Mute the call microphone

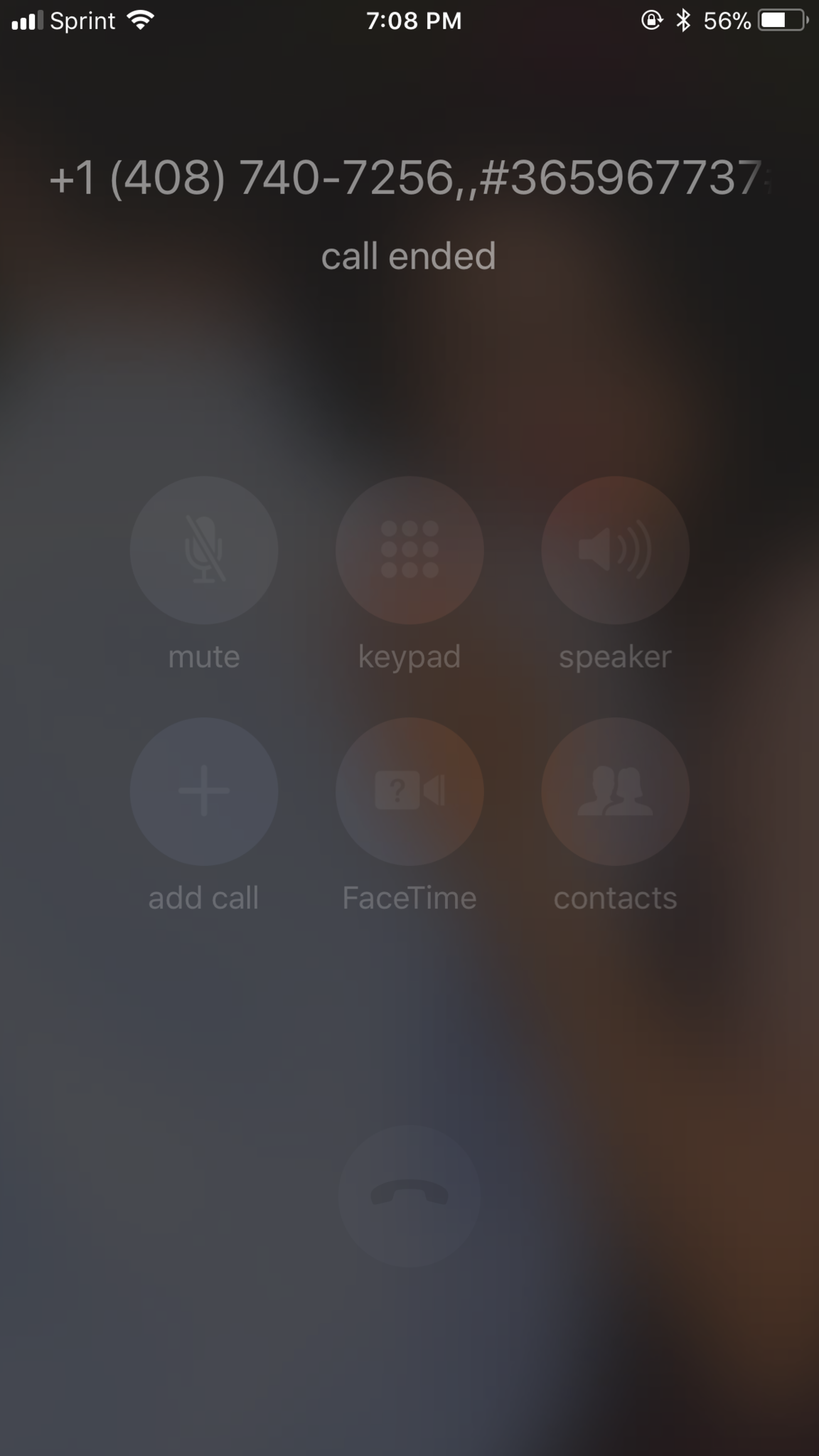click(204, 550)
